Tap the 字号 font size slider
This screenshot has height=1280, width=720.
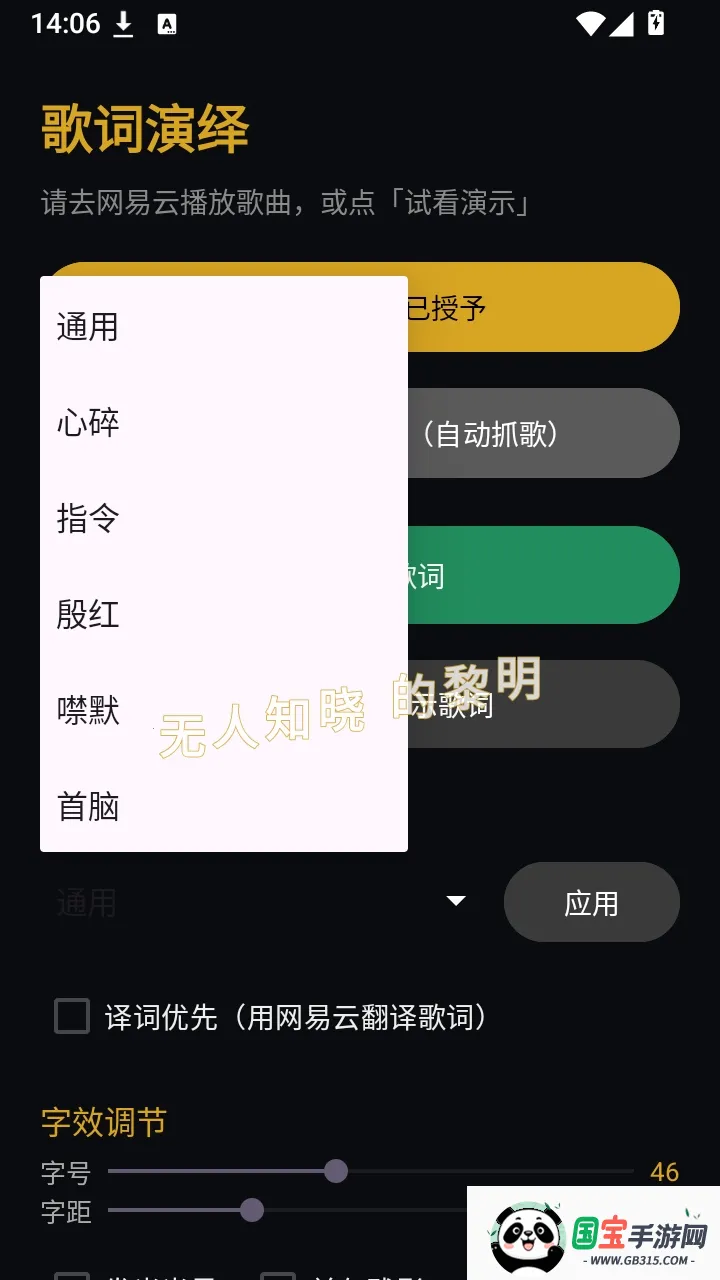tap(371, 1171)
